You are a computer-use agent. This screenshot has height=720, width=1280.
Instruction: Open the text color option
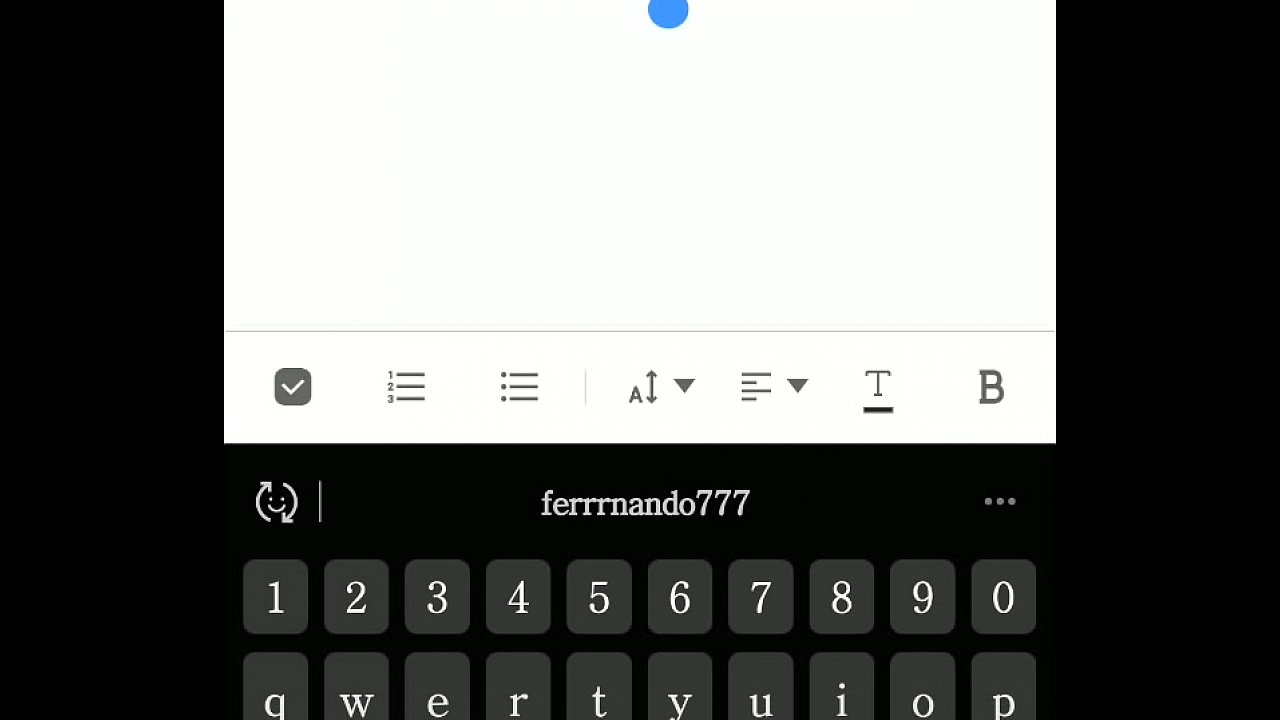[878, 388]
